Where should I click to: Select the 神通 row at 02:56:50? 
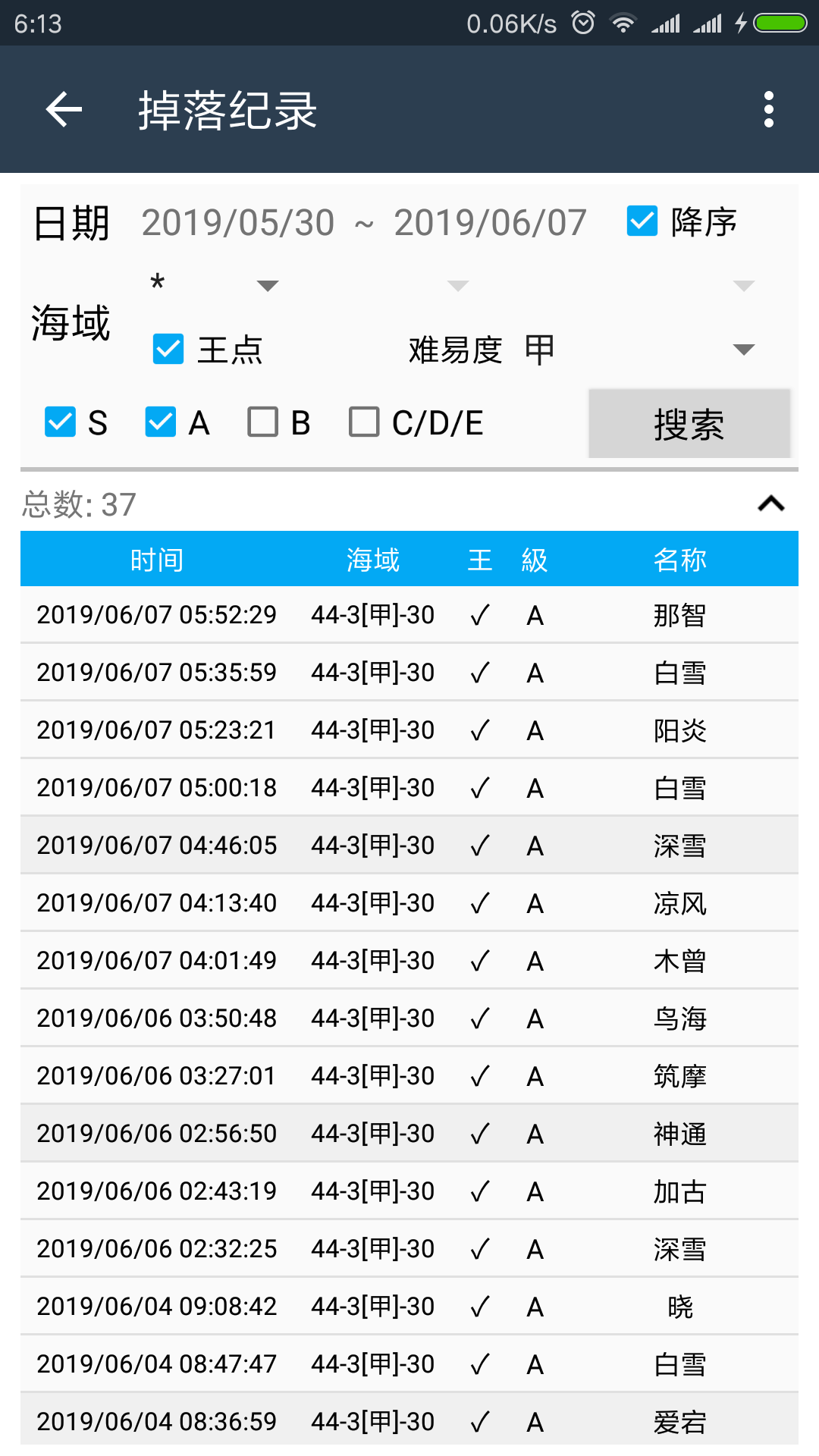click(x=409, y=1134)
